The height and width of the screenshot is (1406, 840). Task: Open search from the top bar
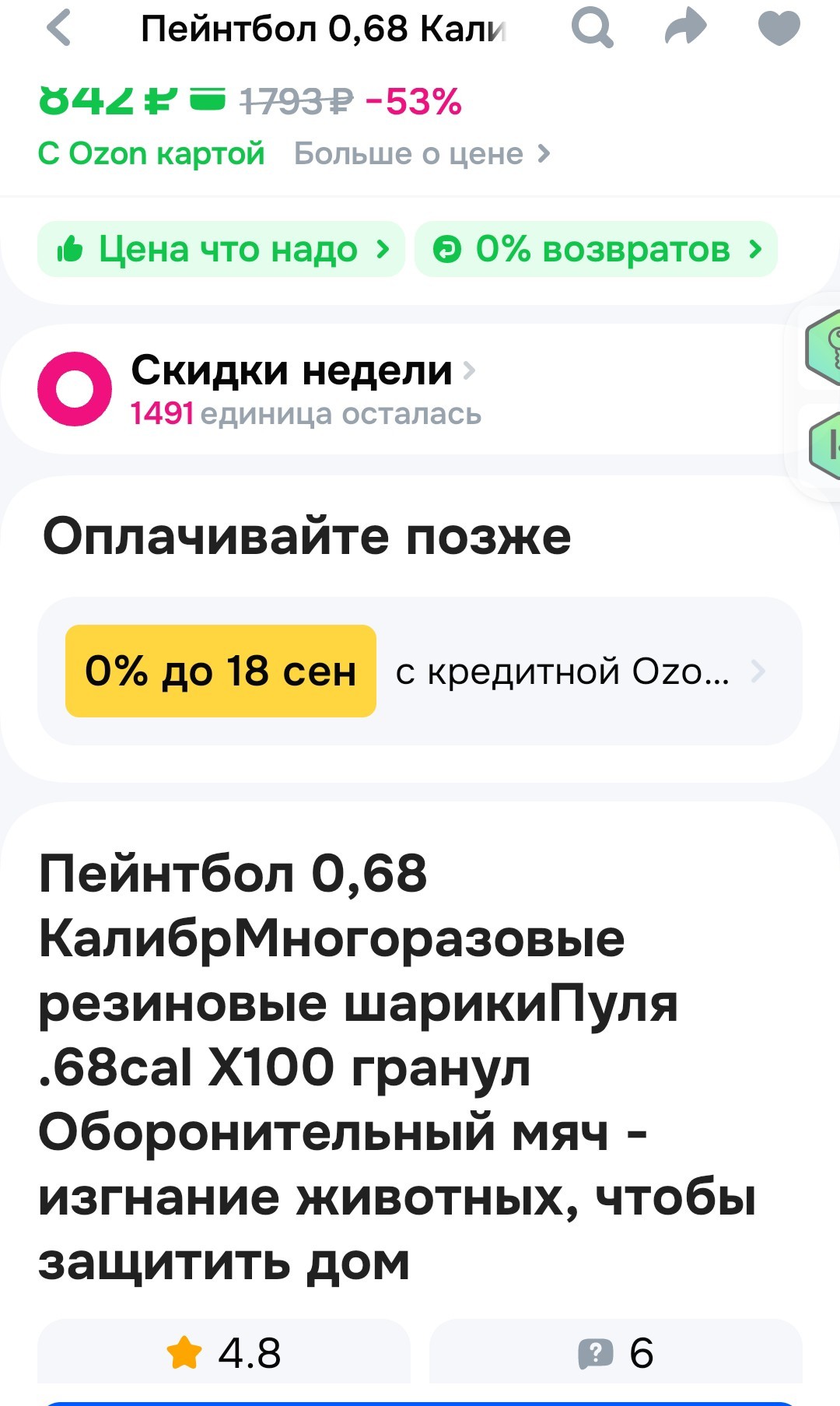(593, 29)
